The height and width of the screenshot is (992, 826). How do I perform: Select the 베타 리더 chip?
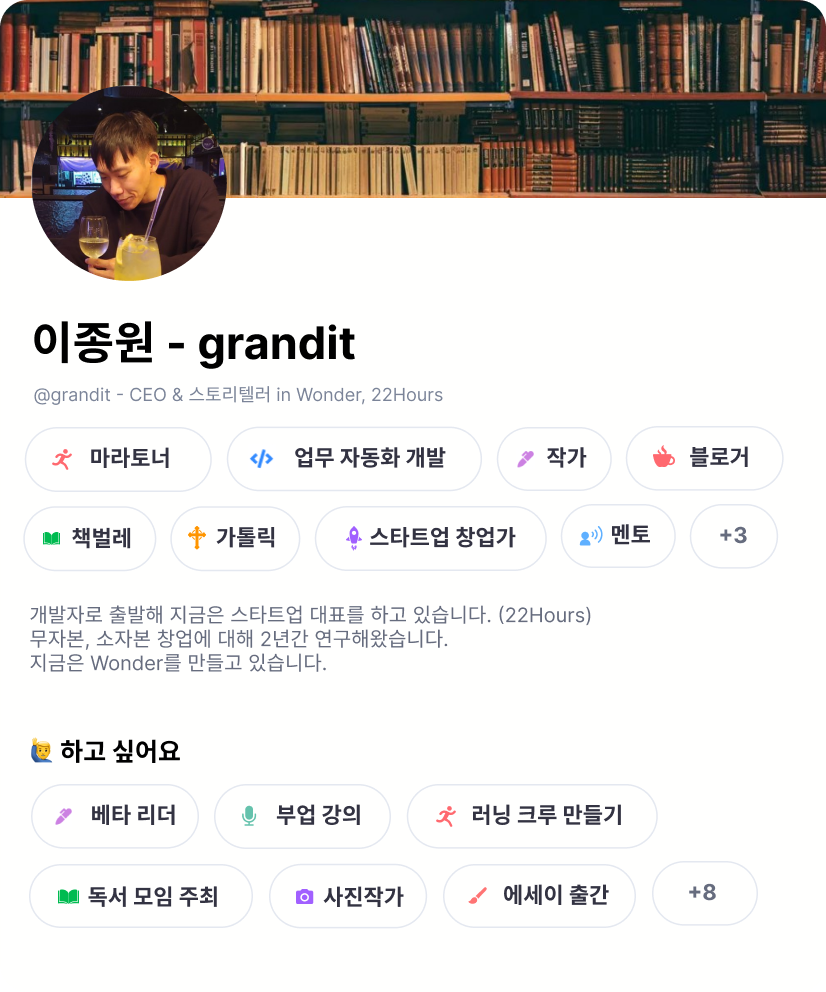pyautogui.click(x=115, y=816)
